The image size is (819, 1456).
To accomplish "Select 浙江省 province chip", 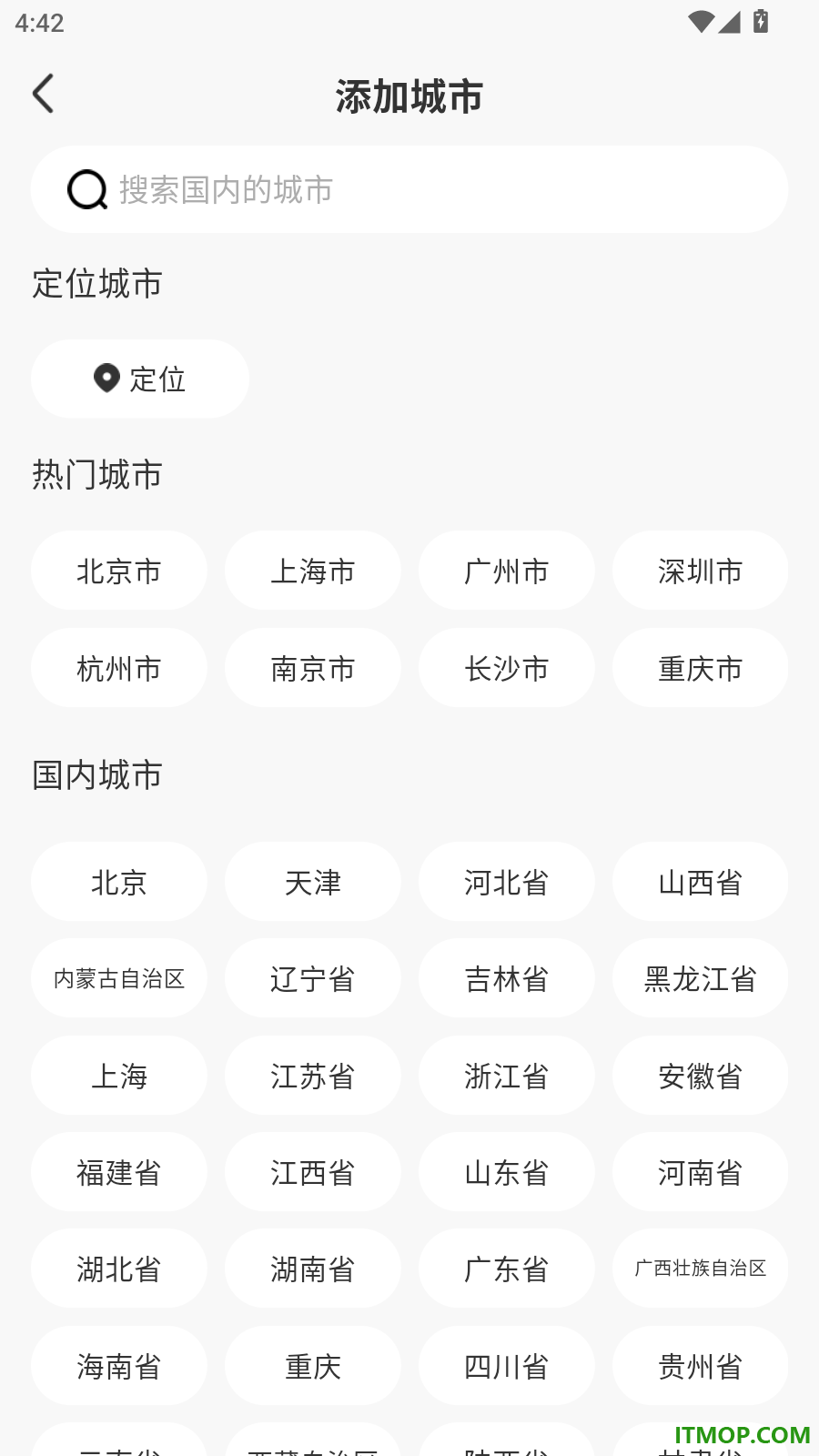I will coord(507,1076).
